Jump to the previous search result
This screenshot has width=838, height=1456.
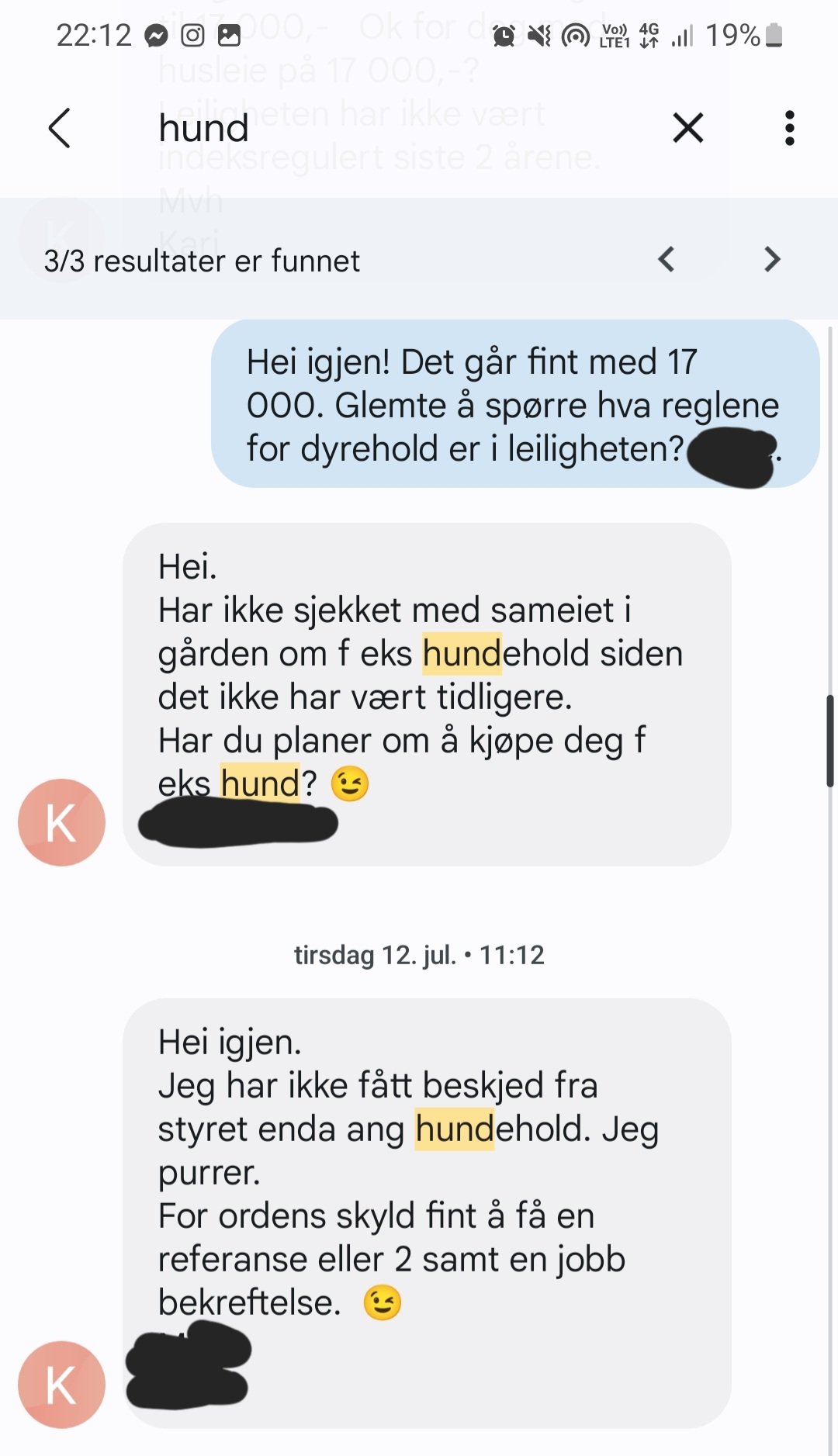pyautogui.click(x=666, y=259)
